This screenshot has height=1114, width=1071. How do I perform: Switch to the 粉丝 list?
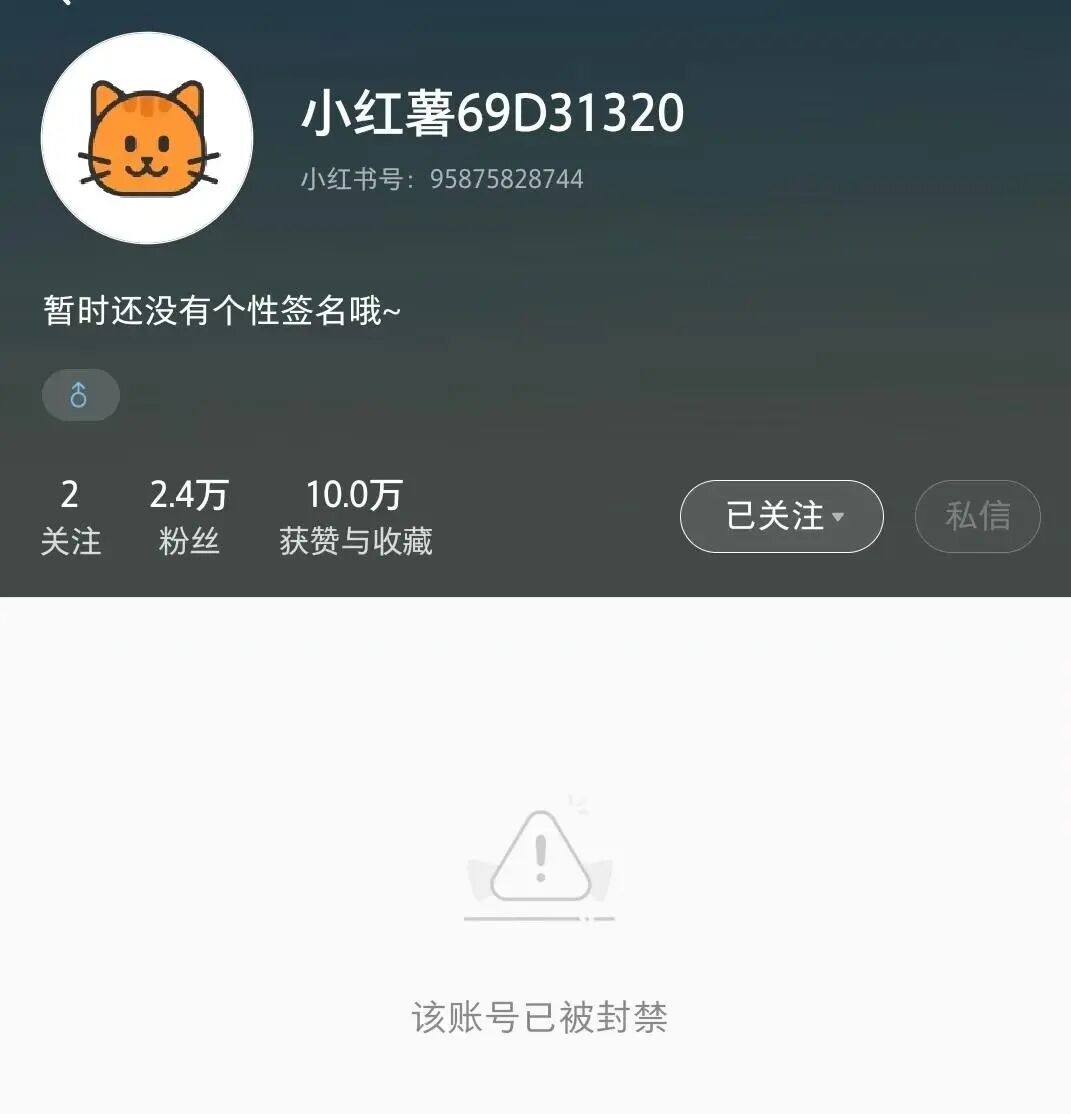point(188,515)
